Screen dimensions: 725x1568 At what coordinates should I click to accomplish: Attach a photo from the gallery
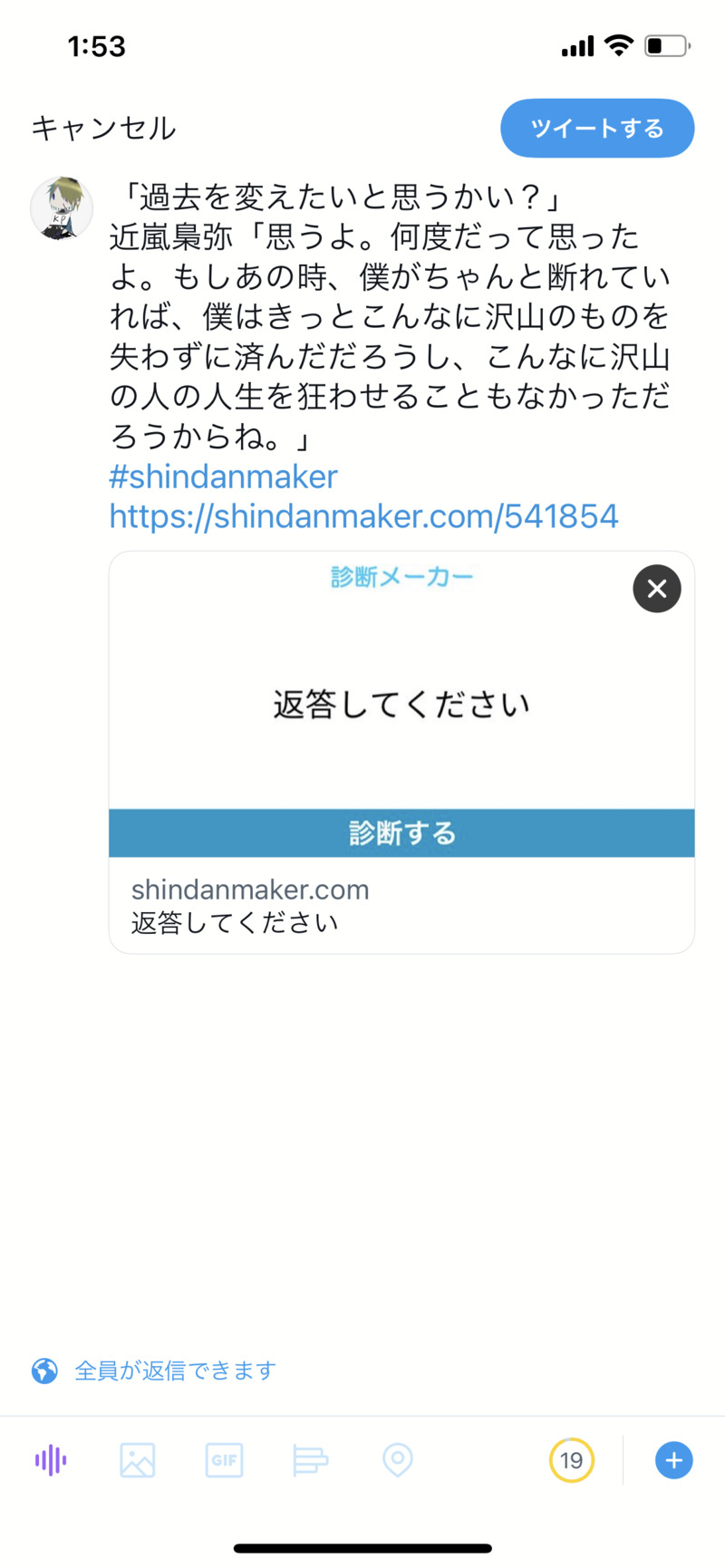tap(137, 1460)
